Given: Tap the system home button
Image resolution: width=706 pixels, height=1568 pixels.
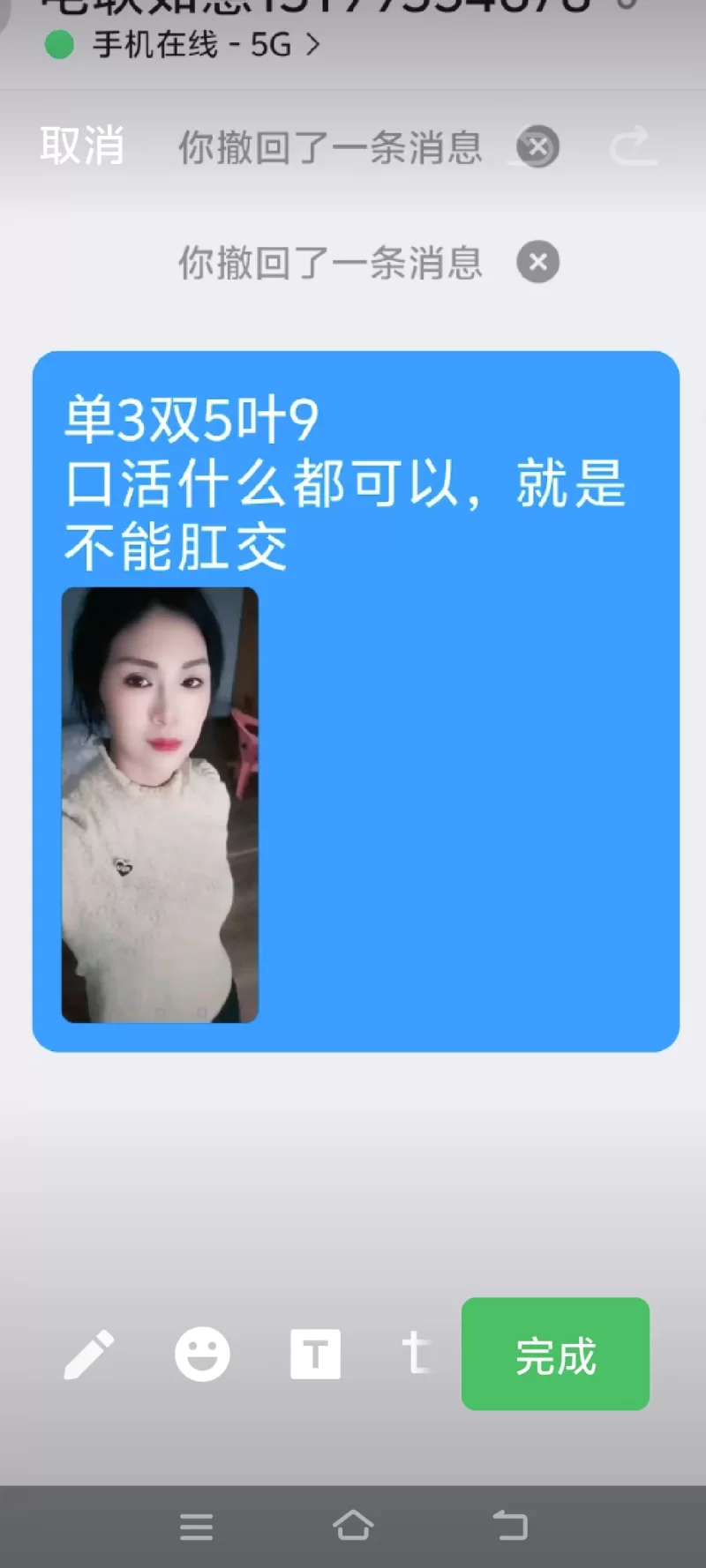Looking at the screenshot, I should [353, 1526].
